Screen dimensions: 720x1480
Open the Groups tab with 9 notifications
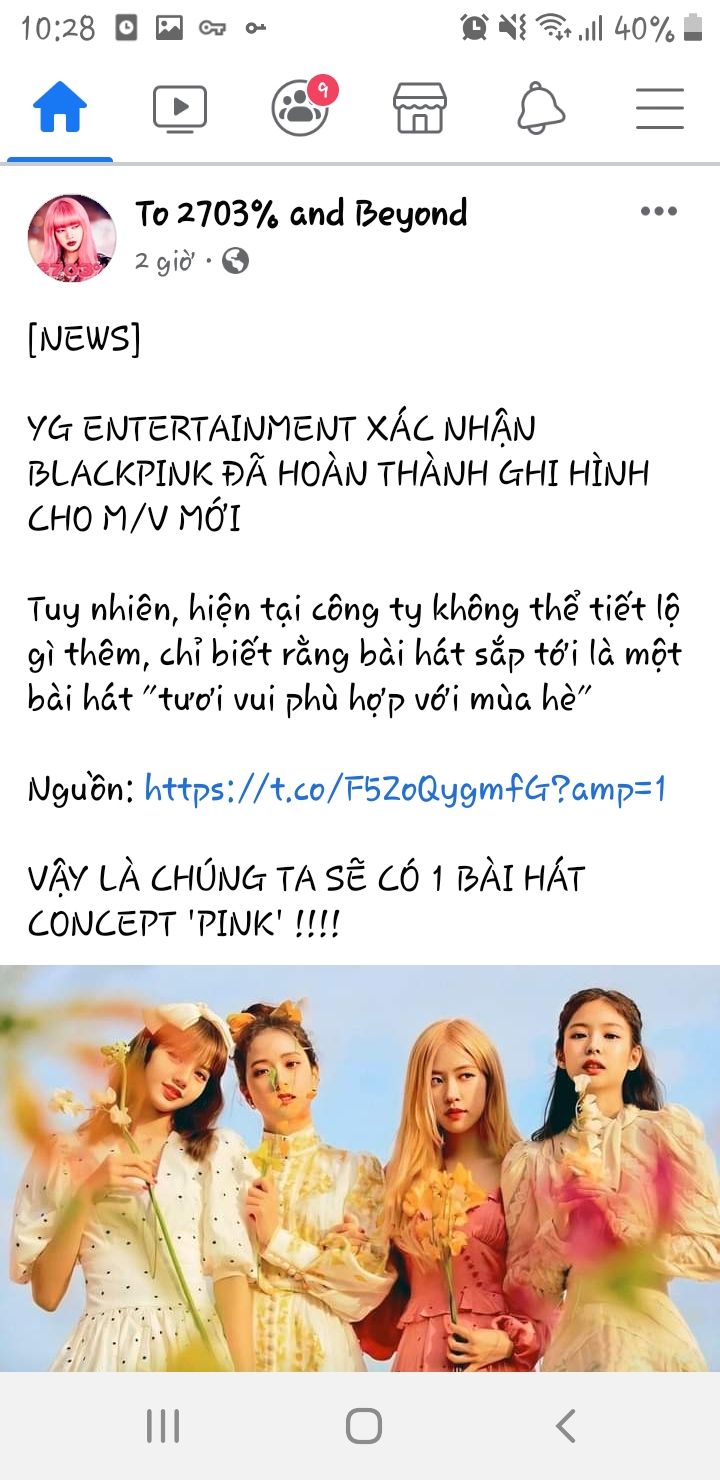click(302, 106)
